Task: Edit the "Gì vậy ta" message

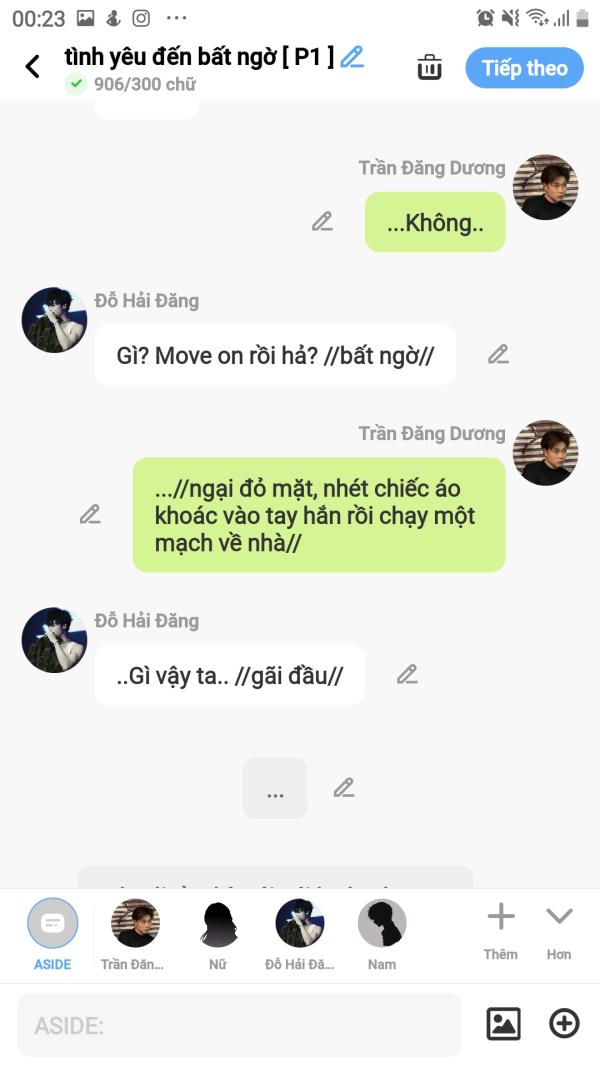Action: tap(407, 674)
